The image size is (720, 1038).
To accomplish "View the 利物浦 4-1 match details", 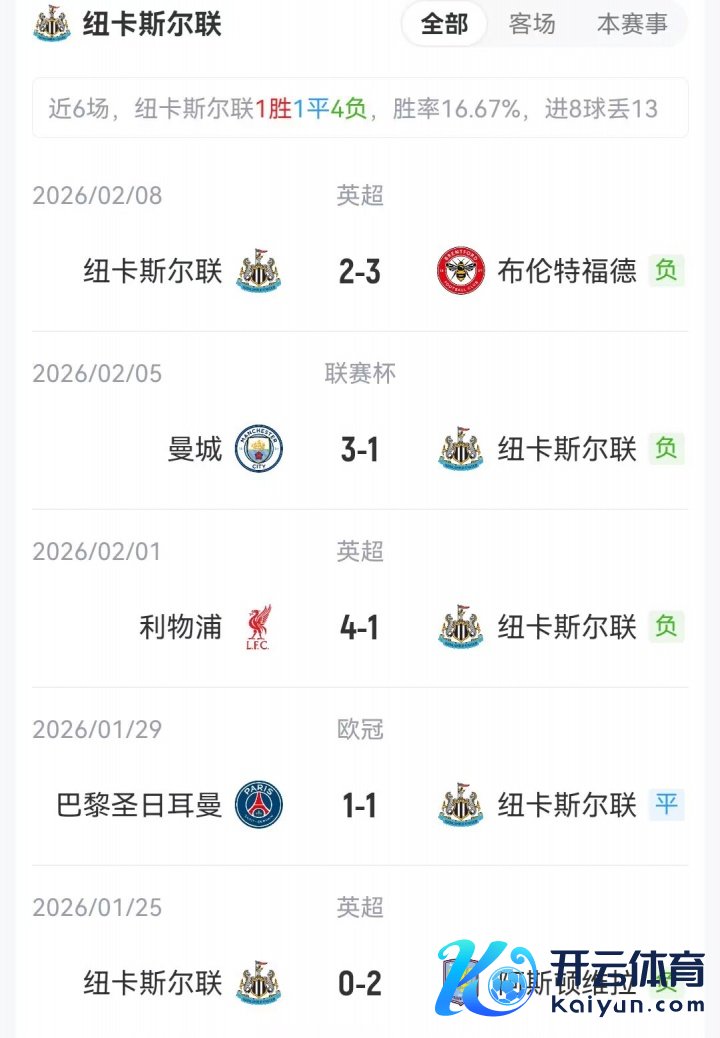I will pos(360,627).
